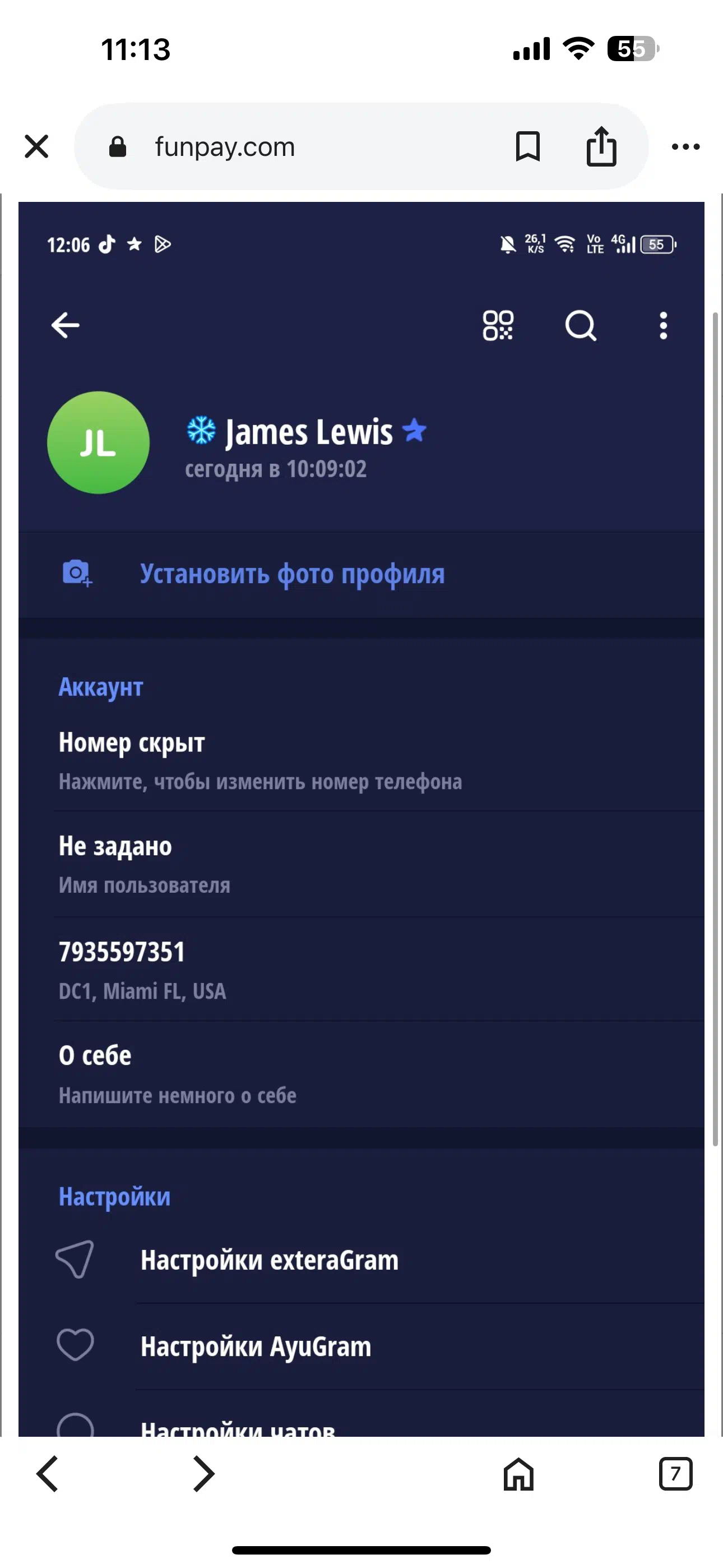Screen dimensions: 723x1568
Task: Share this page via the share icon
Action: point(601,146)
